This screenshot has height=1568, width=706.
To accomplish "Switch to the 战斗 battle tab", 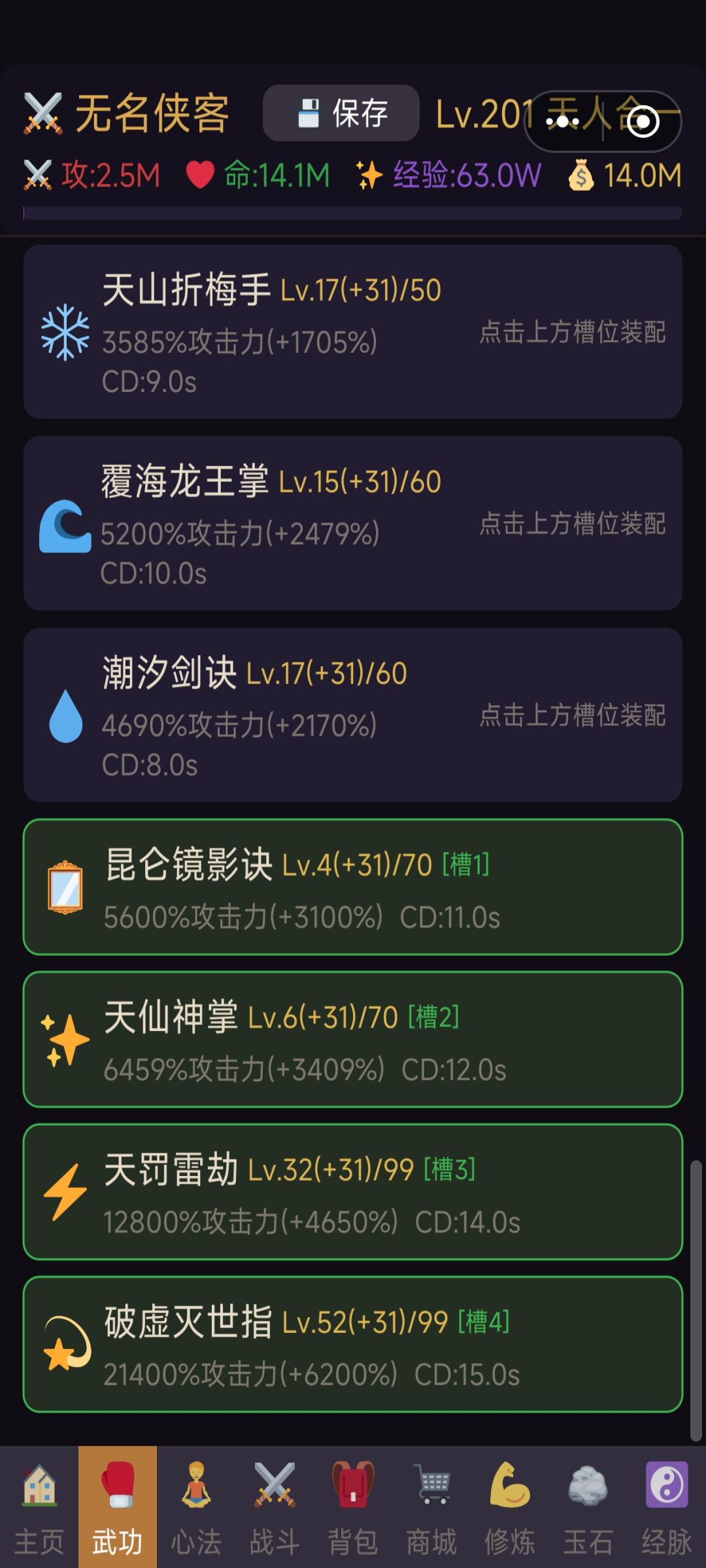I will [275, 1507].
